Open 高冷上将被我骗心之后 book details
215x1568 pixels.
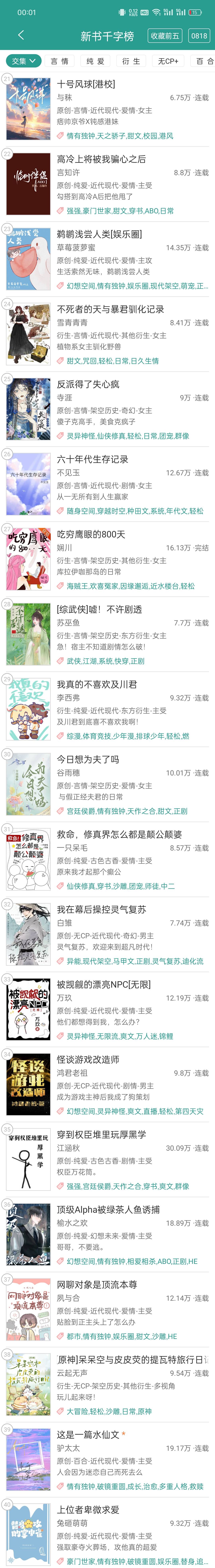tap(101, 159)
